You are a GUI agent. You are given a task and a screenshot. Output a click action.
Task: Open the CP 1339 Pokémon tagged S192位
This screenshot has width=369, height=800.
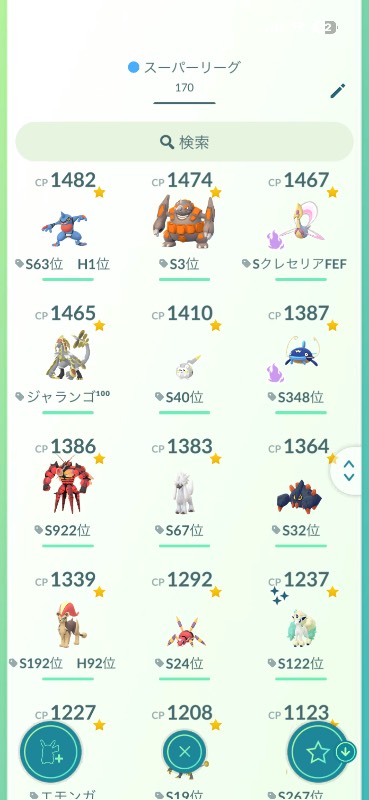coord(68,625)
